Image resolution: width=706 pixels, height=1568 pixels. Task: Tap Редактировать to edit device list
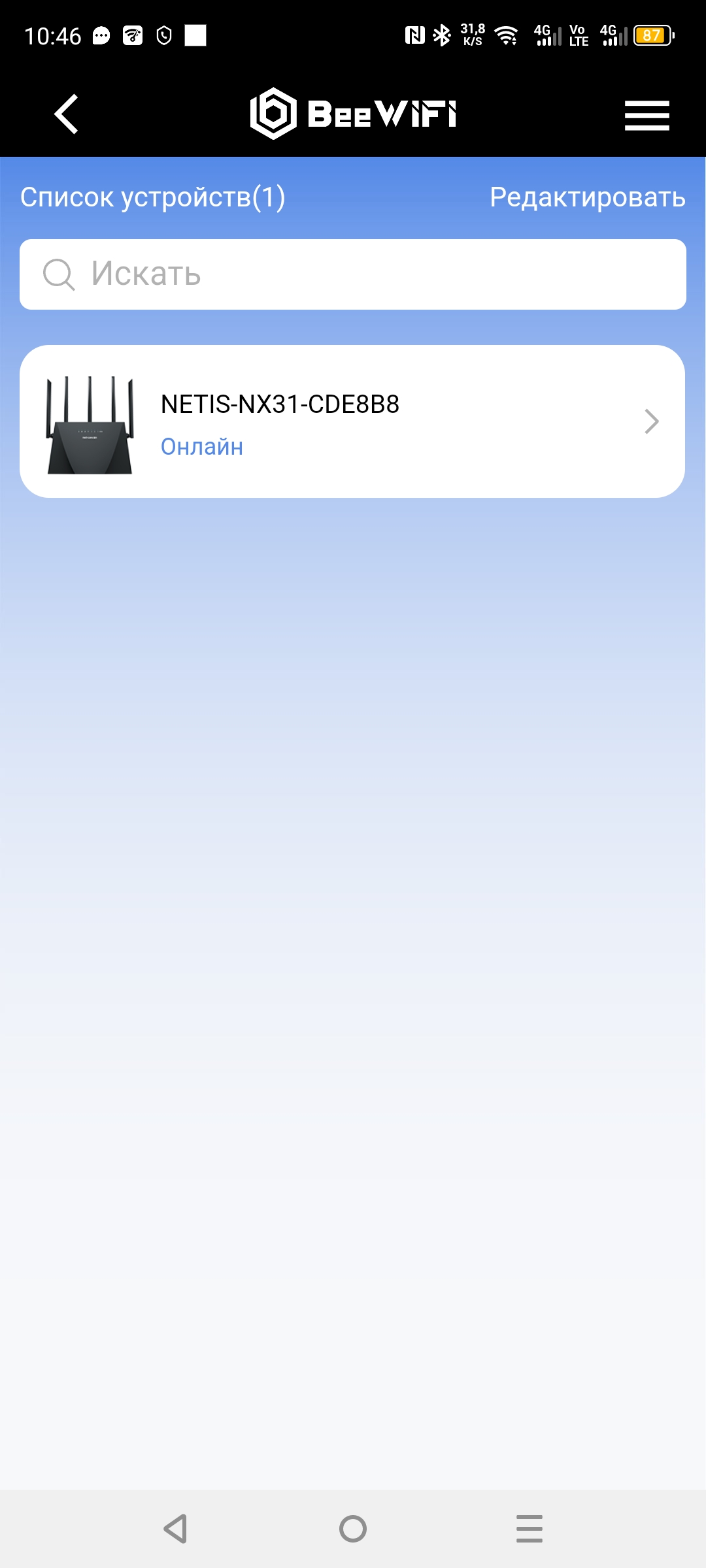click(x=588, y=197)
